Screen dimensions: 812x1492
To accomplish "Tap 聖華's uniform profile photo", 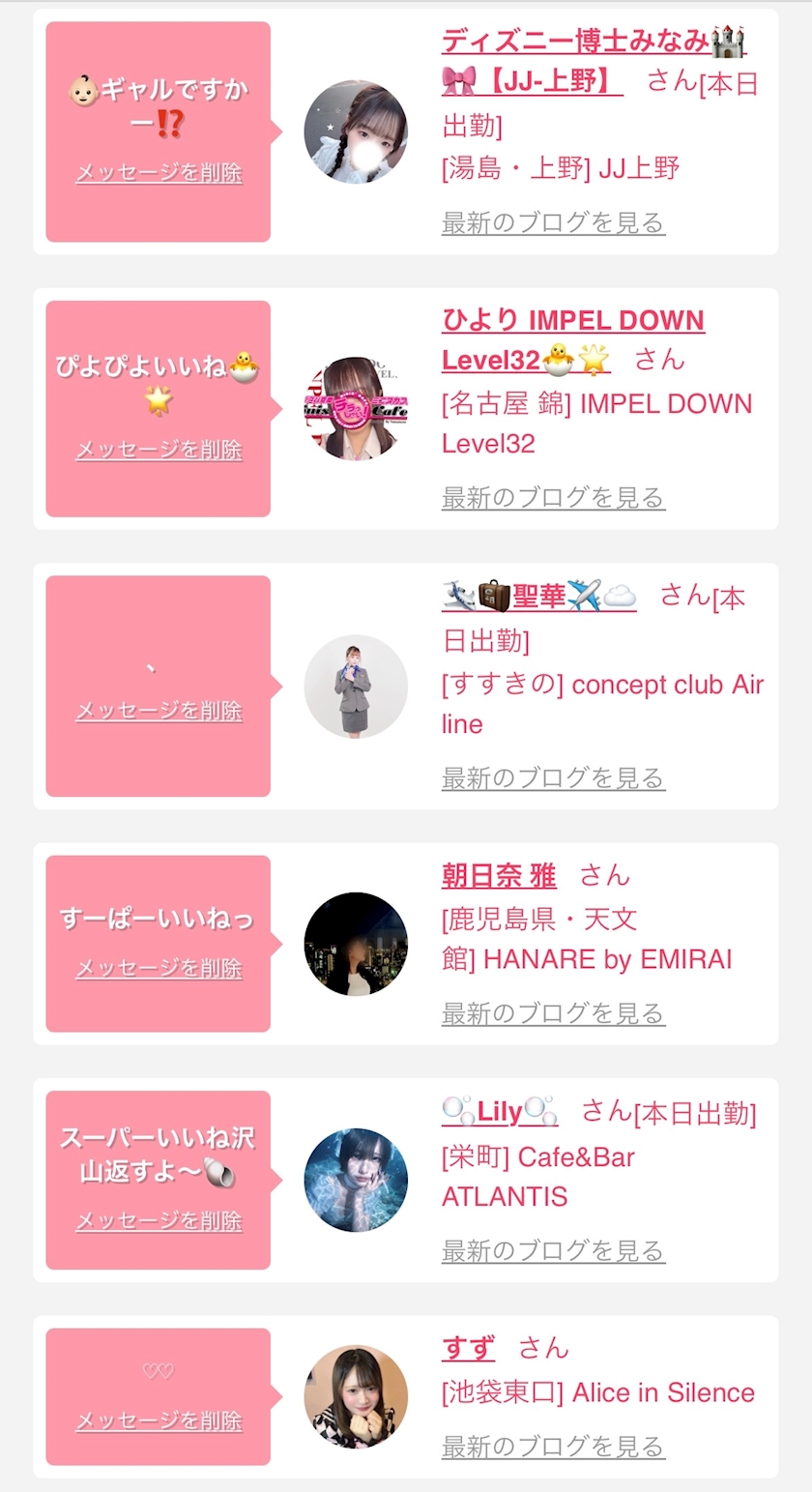I will [x=356, y=687].
